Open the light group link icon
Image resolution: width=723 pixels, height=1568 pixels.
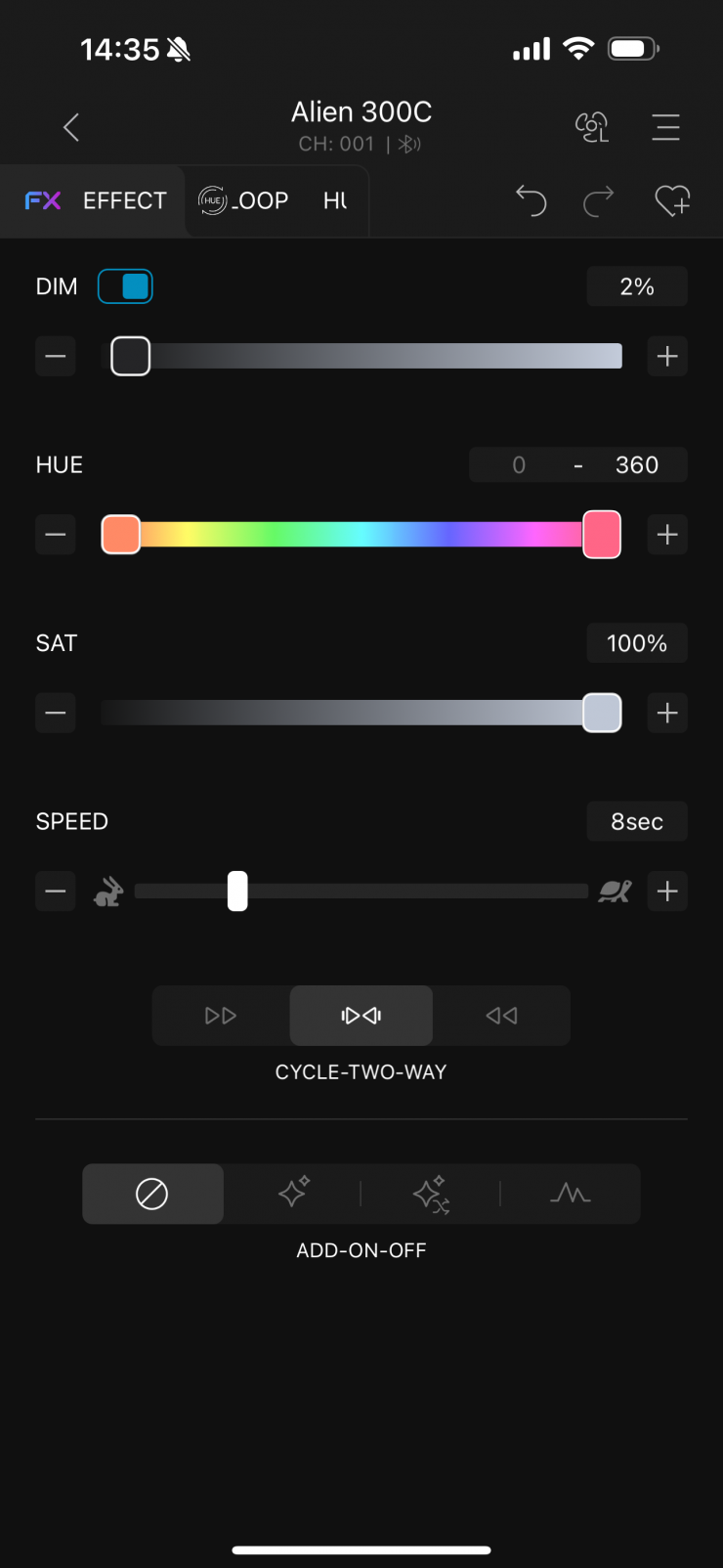591,127
